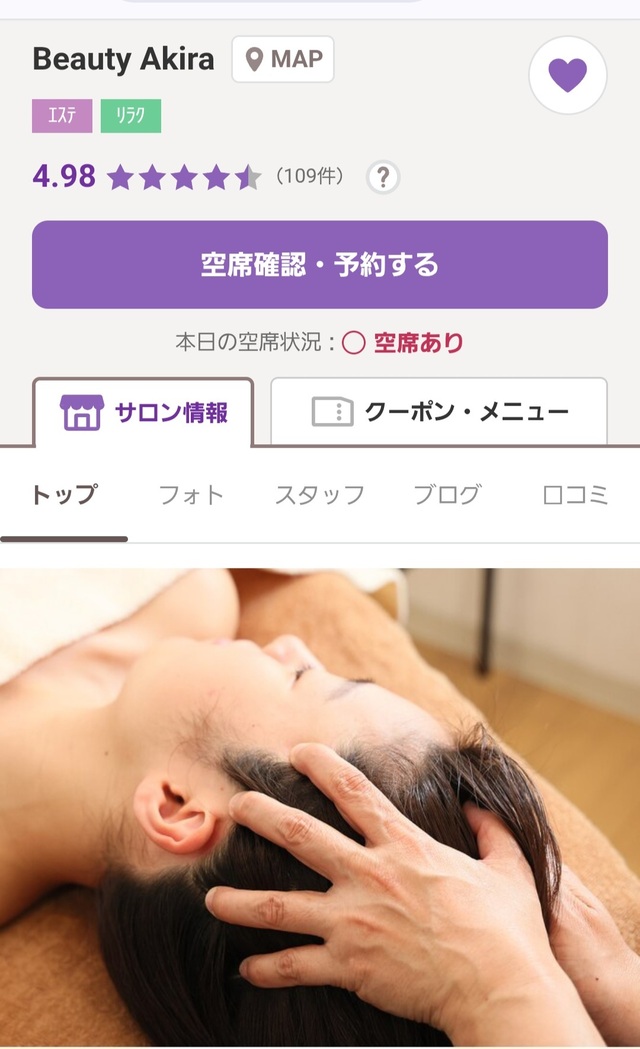Open the MAP location button
Viewport: 640px width, 1049px height.
click(x=283, y=60)
